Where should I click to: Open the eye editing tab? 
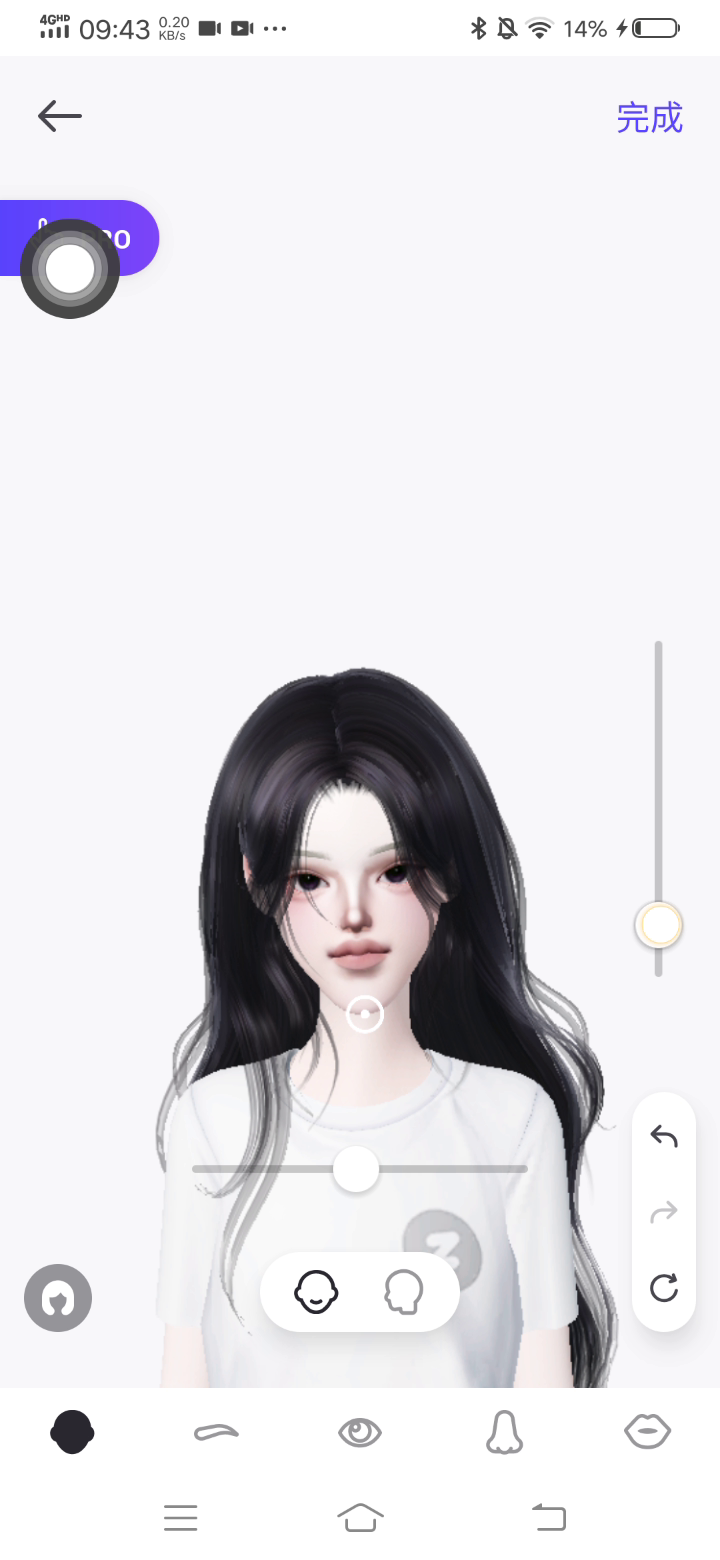(360, 1432)
